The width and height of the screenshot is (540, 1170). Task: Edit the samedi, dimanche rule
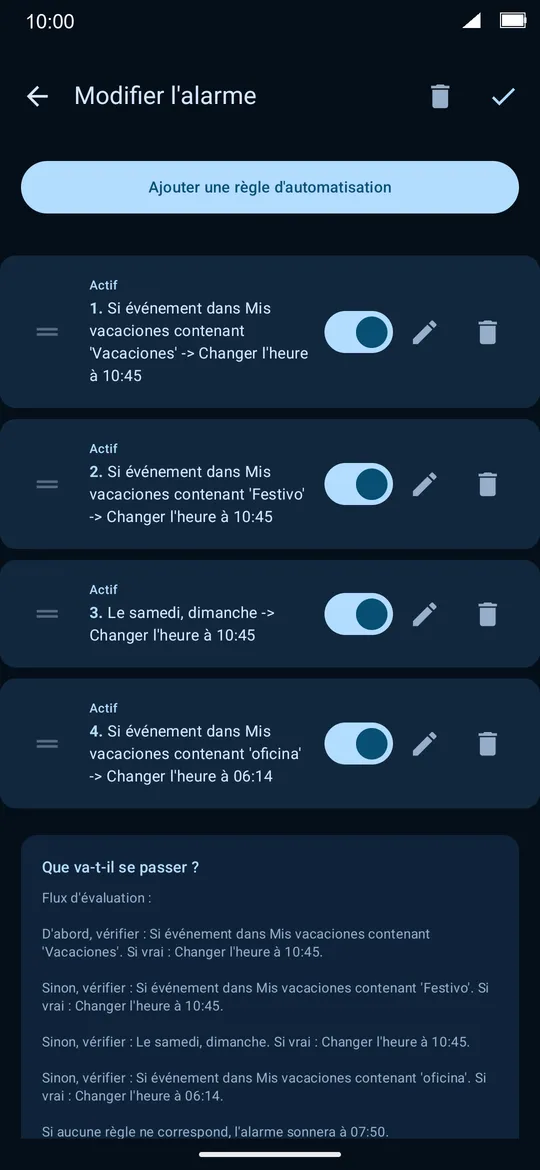pos(424,614)
